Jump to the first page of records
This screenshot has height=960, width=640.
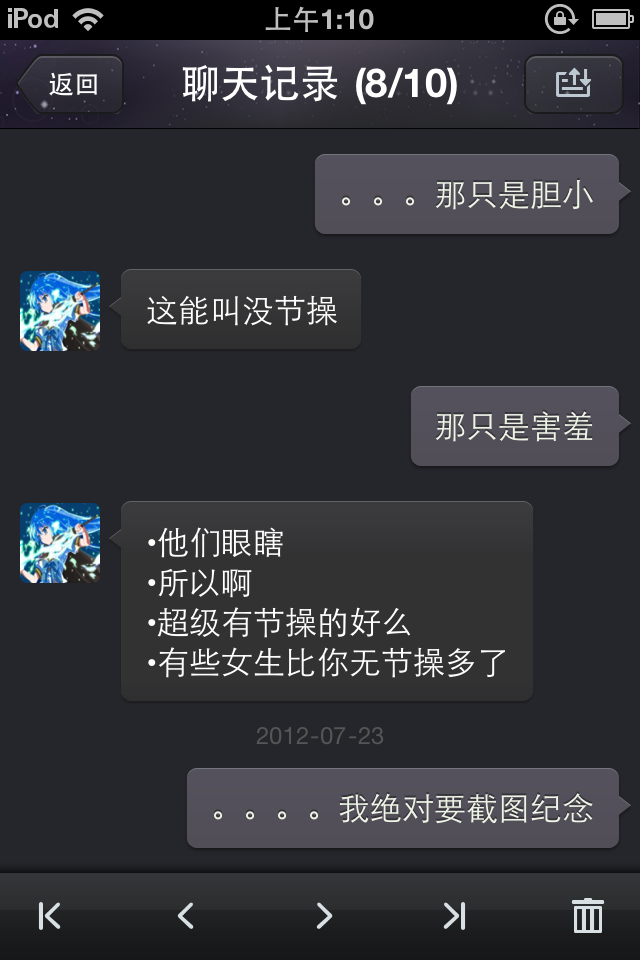(x=49, y=915)
